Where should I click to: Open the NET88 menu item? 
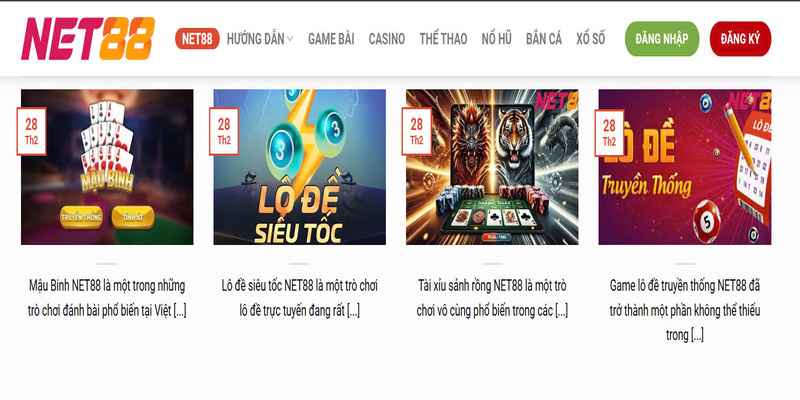point(197,39)
